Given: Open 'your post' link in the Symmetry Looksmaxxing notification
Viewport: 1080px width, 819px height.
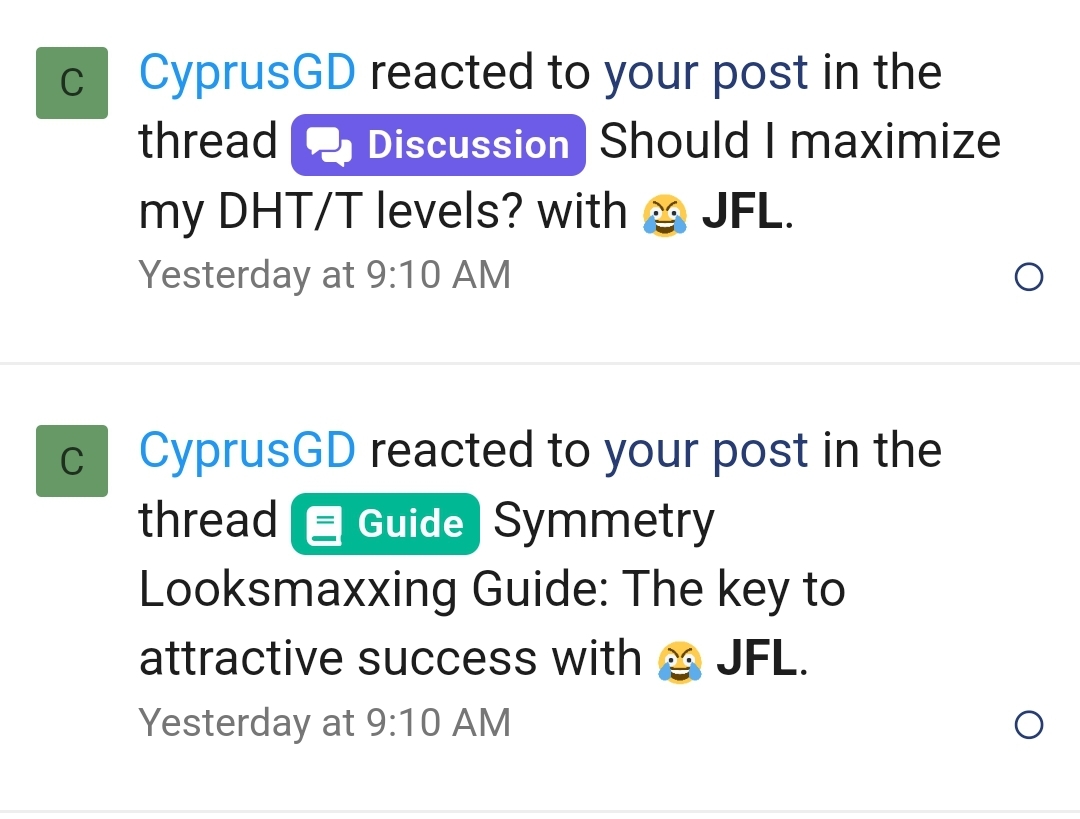Looking at the screenshot, I should pyautogui.click(x=706, y=452).
